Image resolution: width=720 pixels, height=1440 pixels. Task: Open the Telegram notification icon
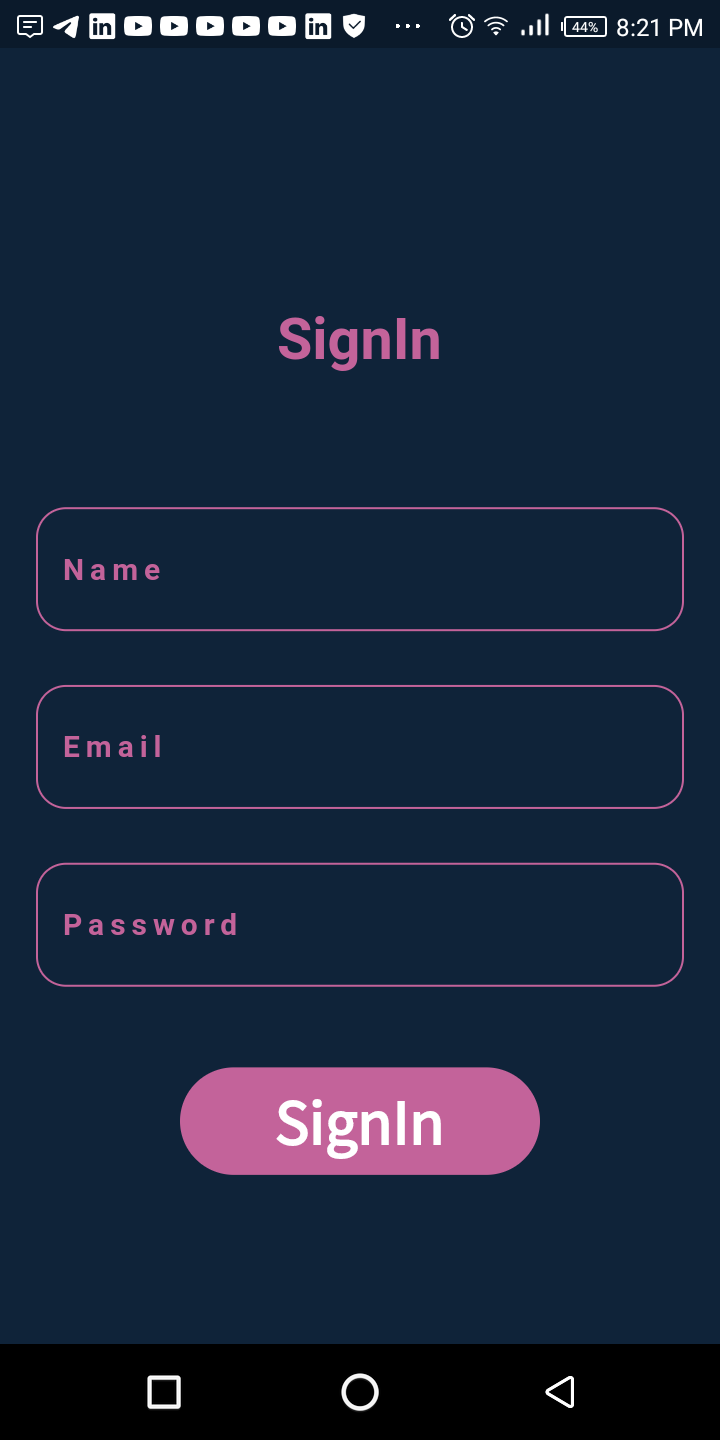coord(66,25)
